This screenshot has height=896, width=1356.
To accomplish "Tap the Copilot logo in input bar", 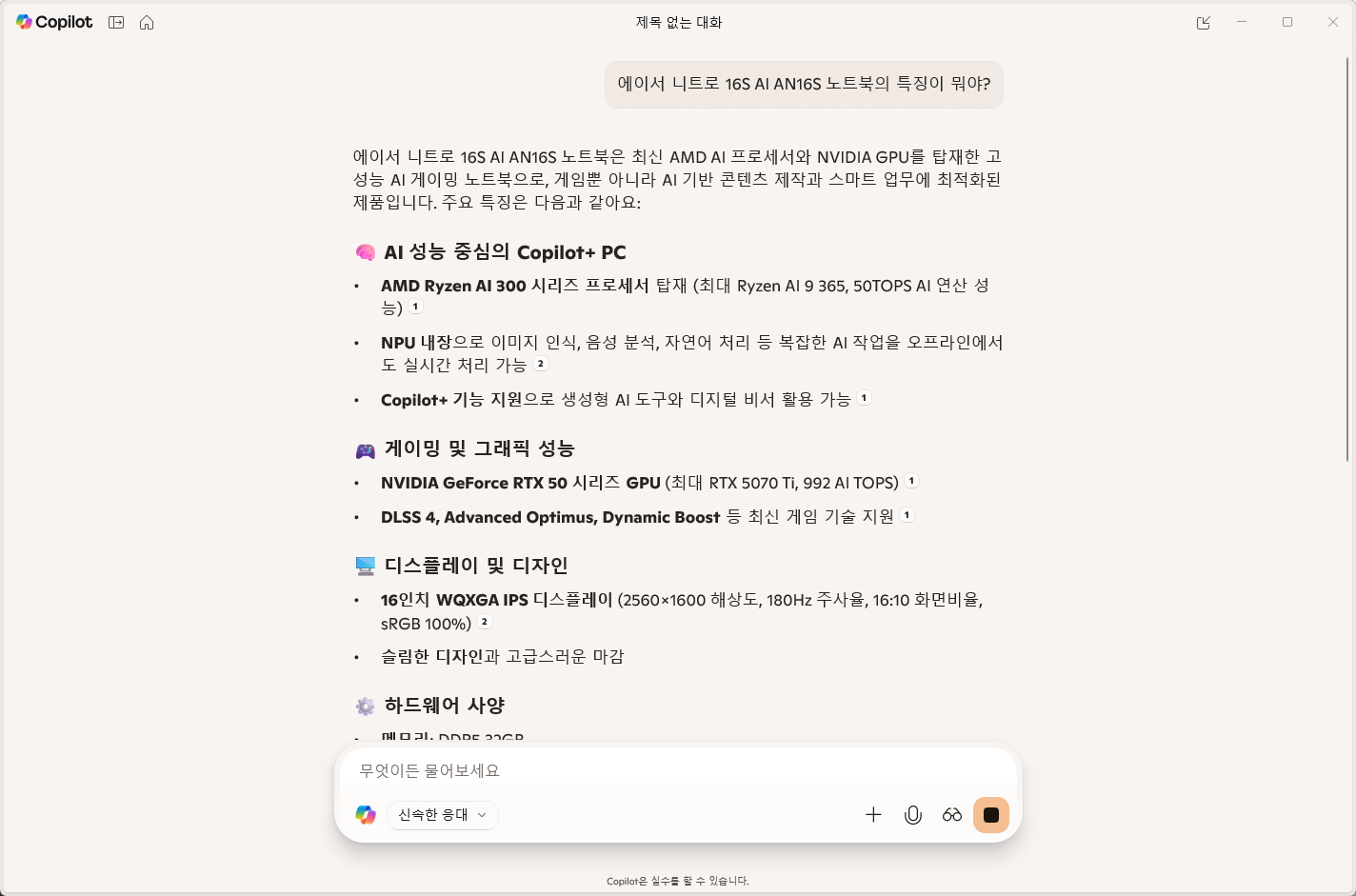I will point(366,815).
